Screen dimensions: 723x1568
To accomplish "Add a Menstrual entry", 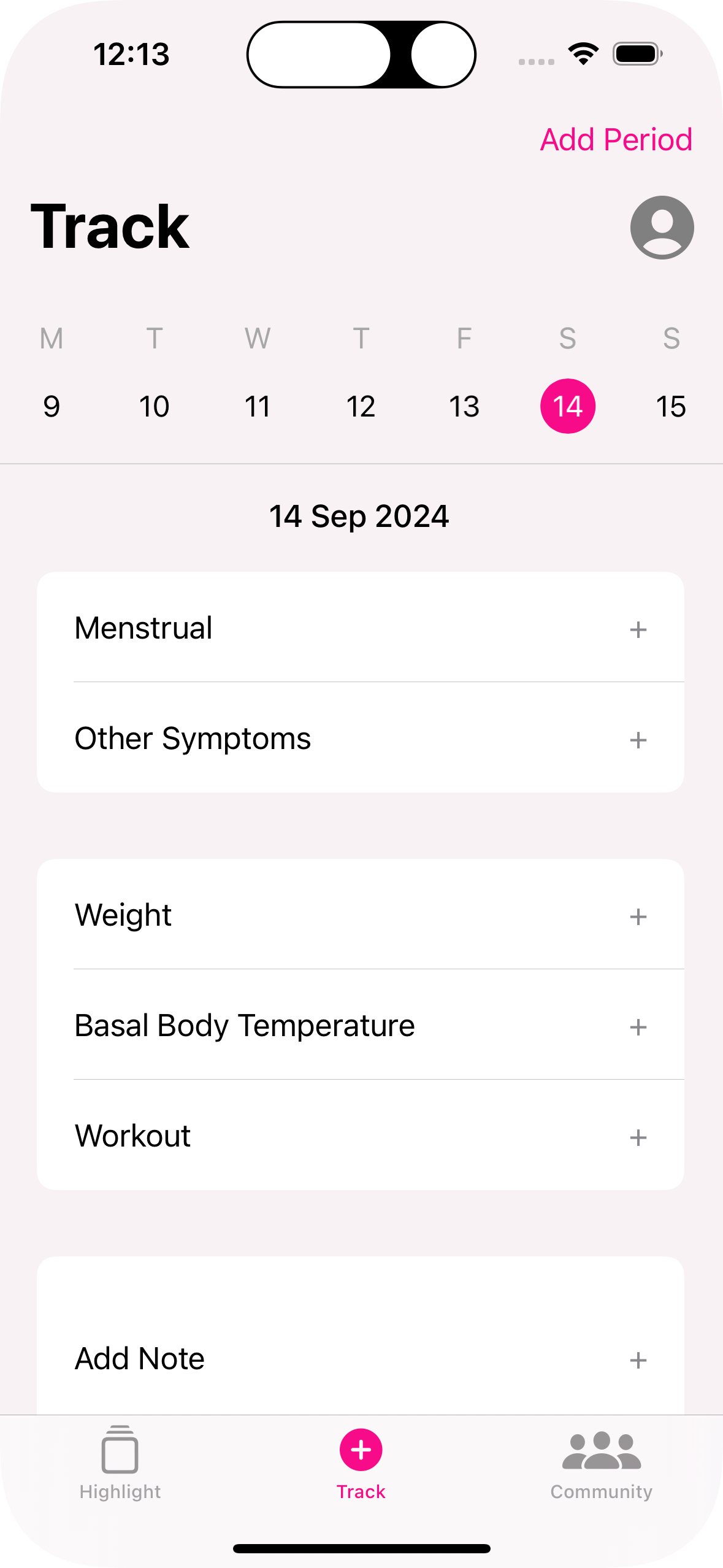I will pos(638,629).
